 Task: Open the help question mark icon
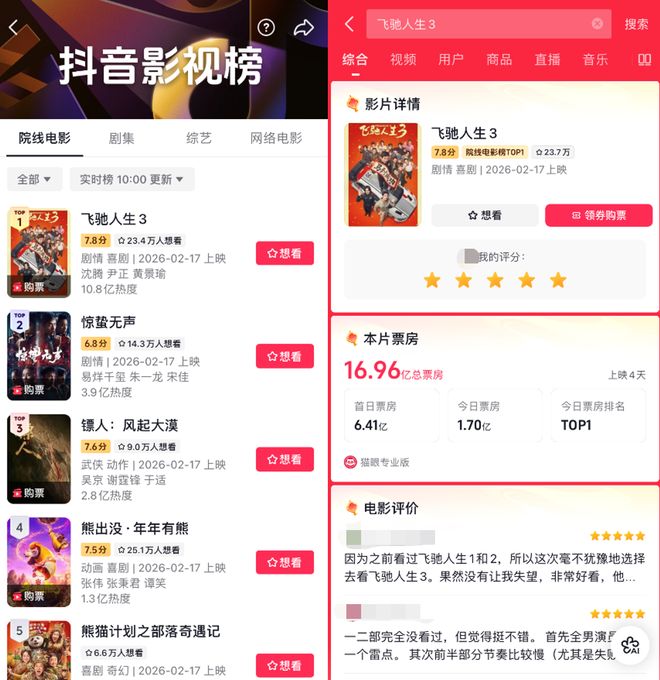pyautogui.click(x=266, y=28)
